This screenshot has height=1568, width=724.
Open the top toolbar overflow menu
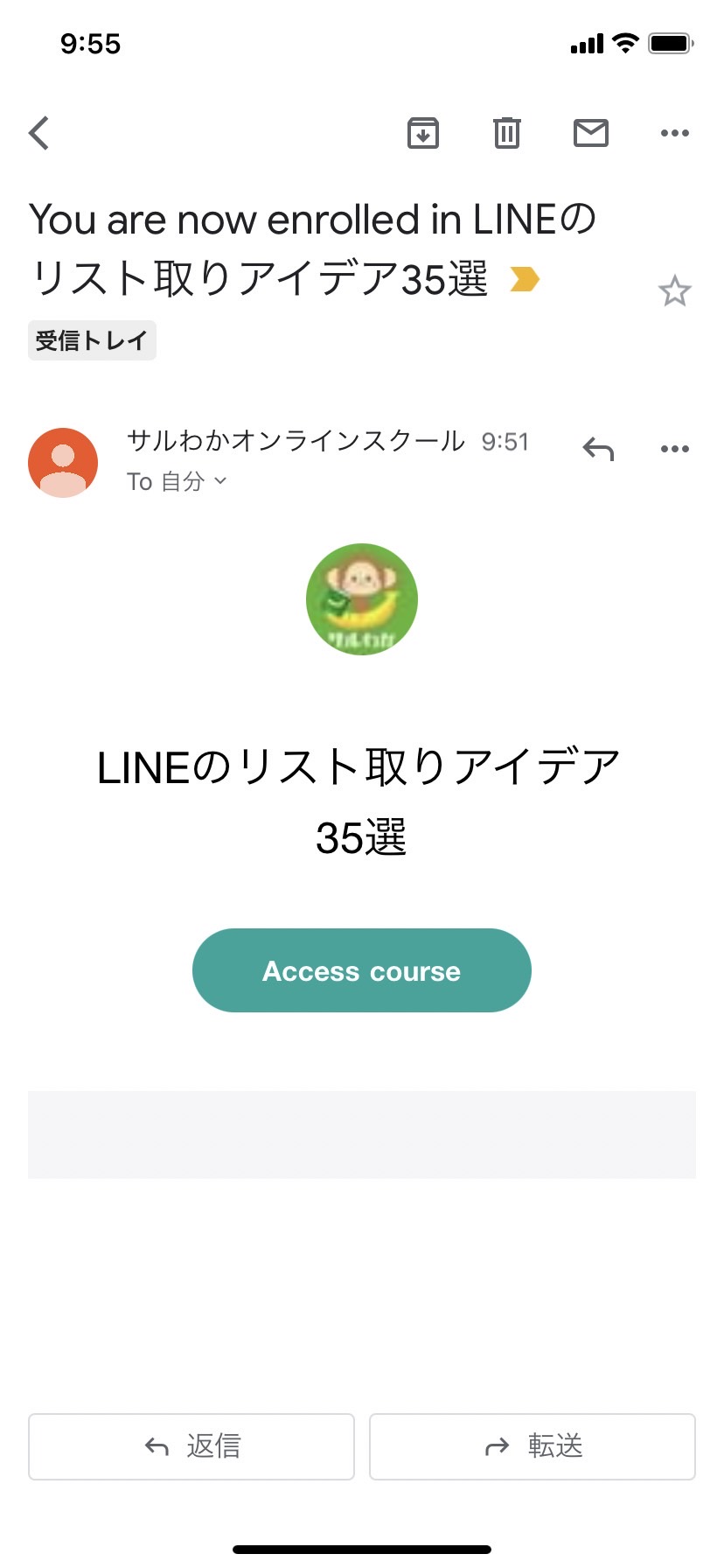675,133
